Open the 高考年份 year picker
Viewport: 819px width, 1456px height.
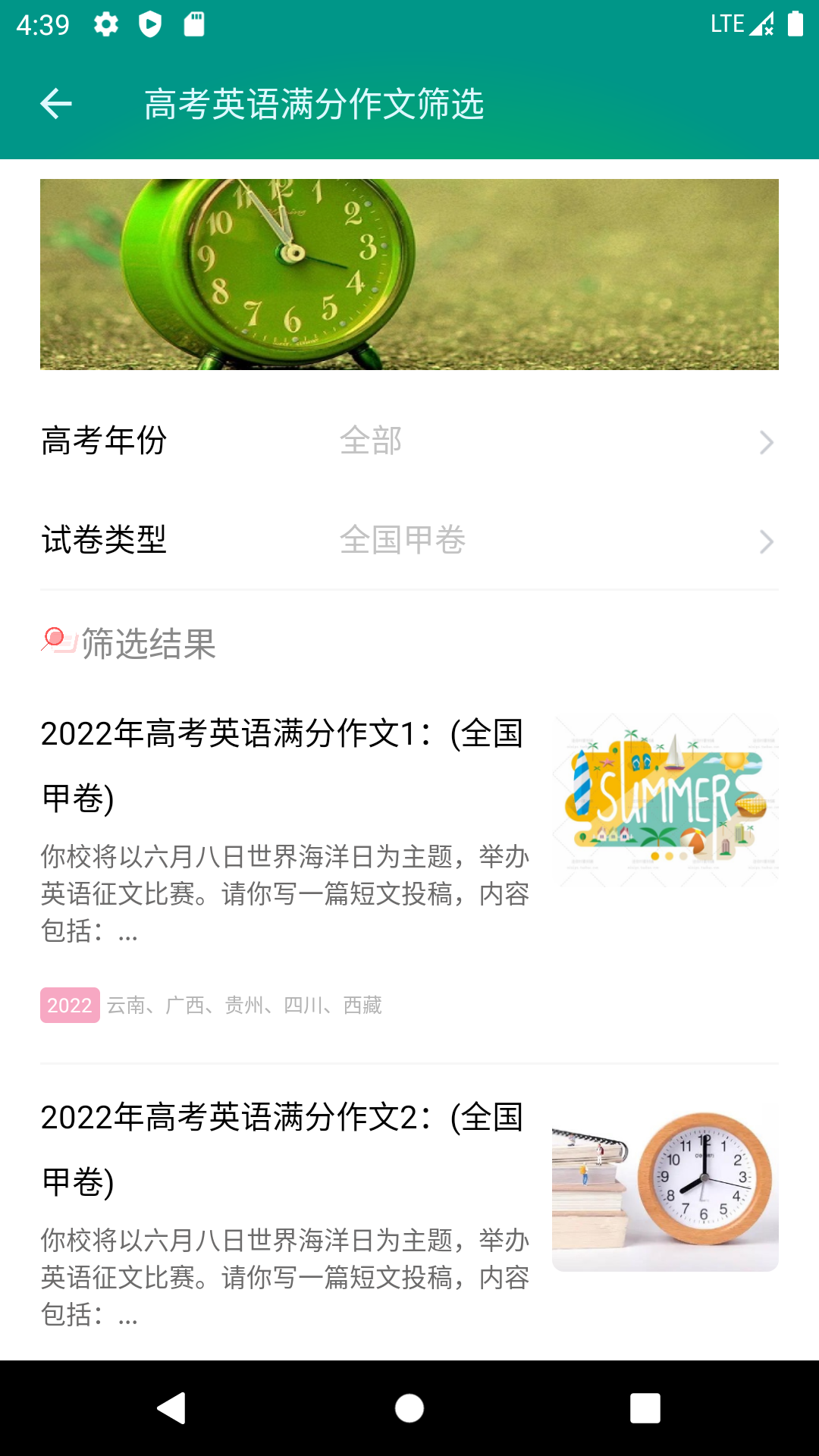click(409, 441)
